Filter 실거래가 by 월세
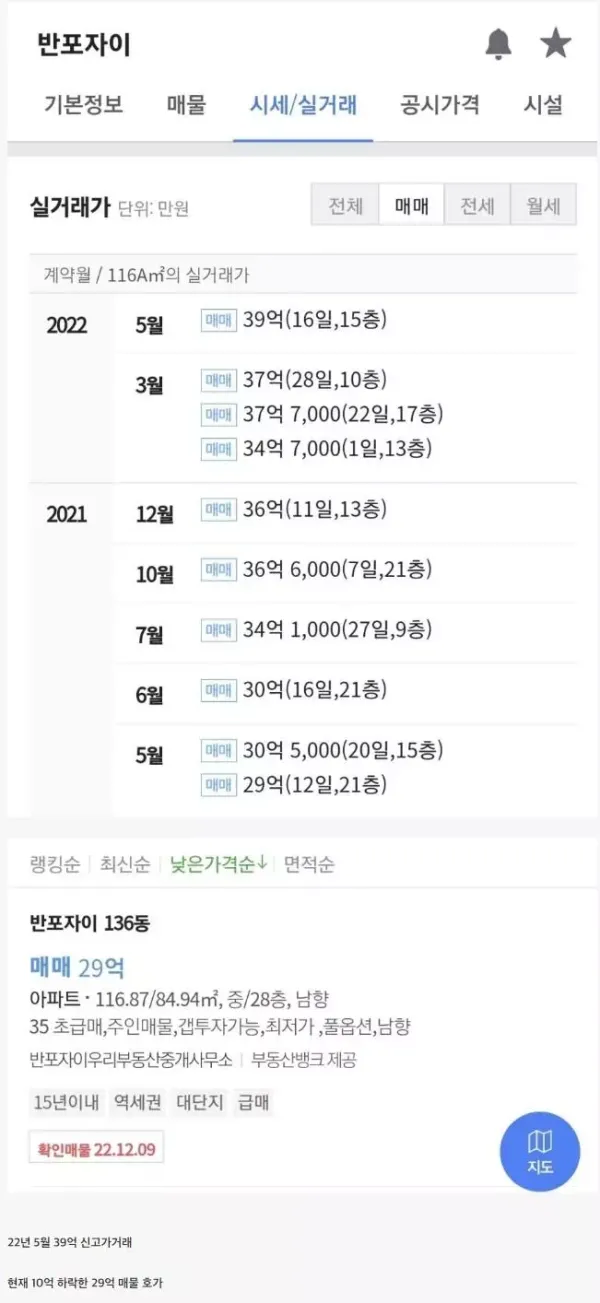The height and width of the screenshot is (1303, 600). click(543, 206)
